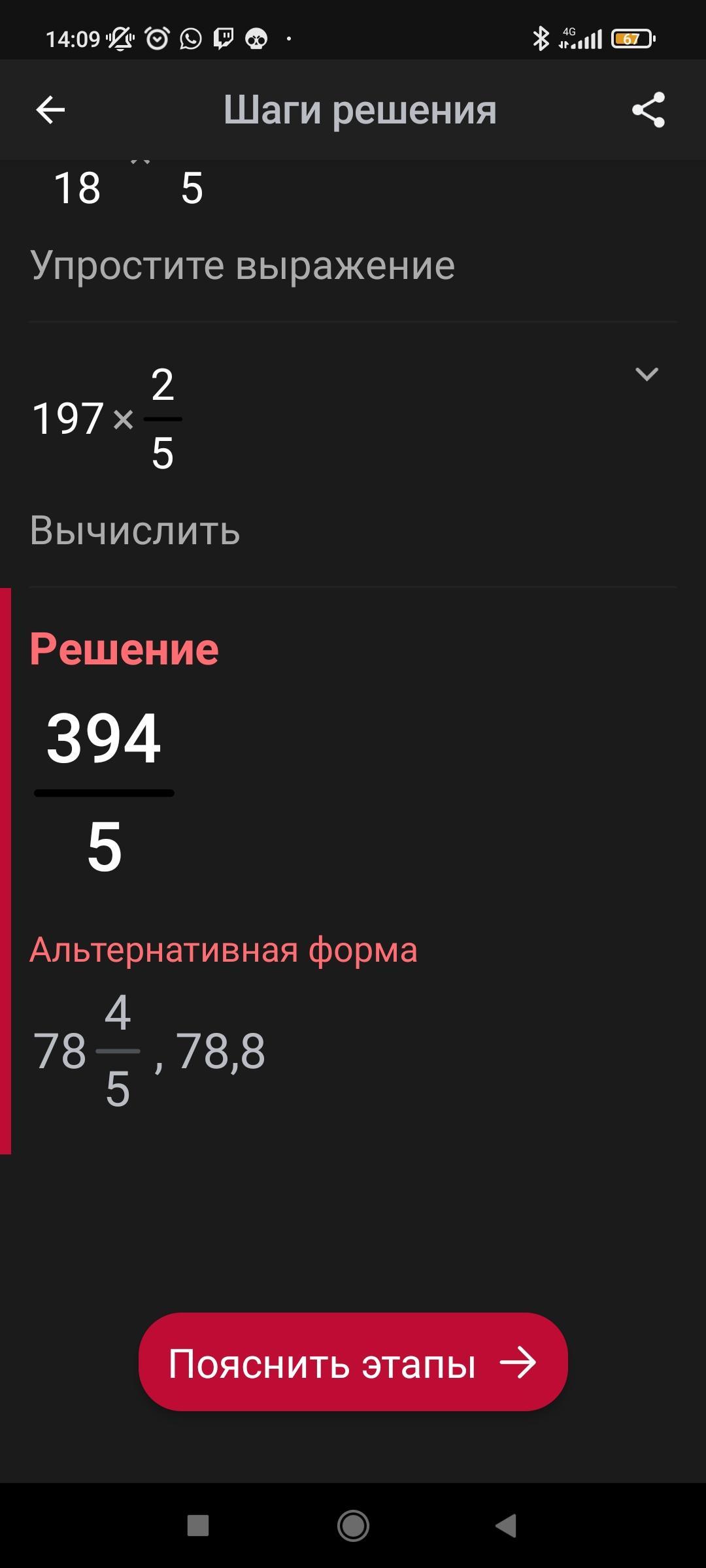Open the recent apps view
Screen dimensions: 706x1568
(198, 1526)
